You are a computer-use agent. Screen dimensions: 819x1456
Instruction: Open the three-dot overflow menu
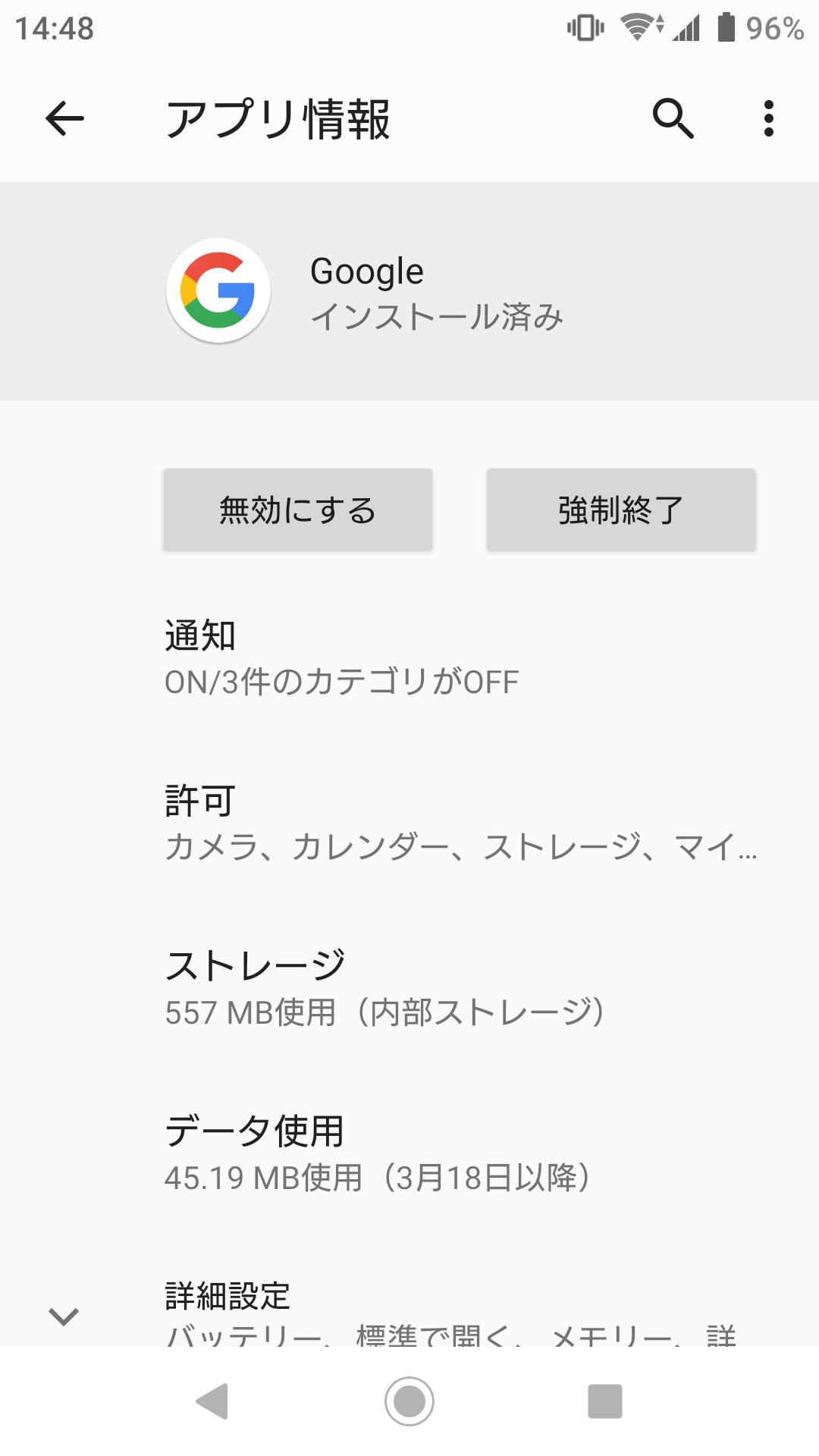(x=770, y=118)
